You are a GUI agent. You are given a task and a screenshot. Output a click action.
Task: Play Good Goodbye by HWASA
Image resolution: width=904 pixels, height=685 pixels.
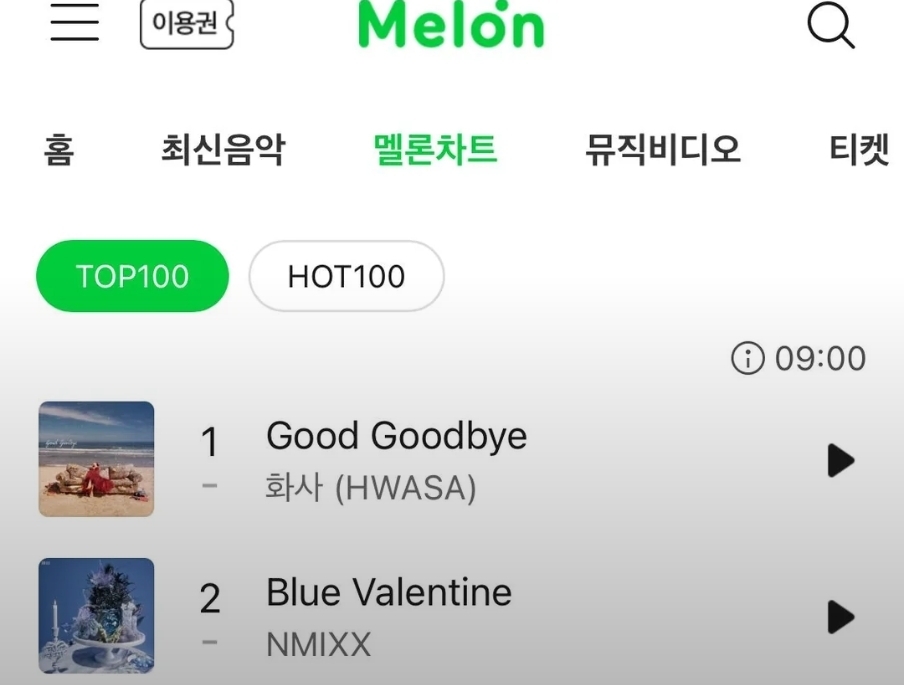coord(841,460)
